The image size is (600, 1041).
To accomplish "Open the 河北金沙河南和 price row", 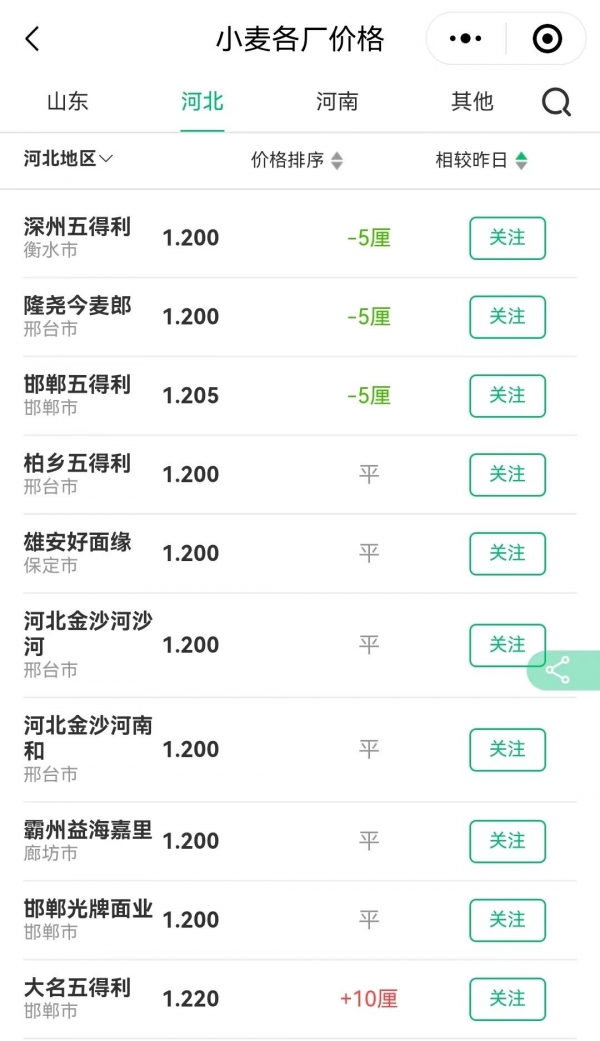I will click(x=300, y=750).
